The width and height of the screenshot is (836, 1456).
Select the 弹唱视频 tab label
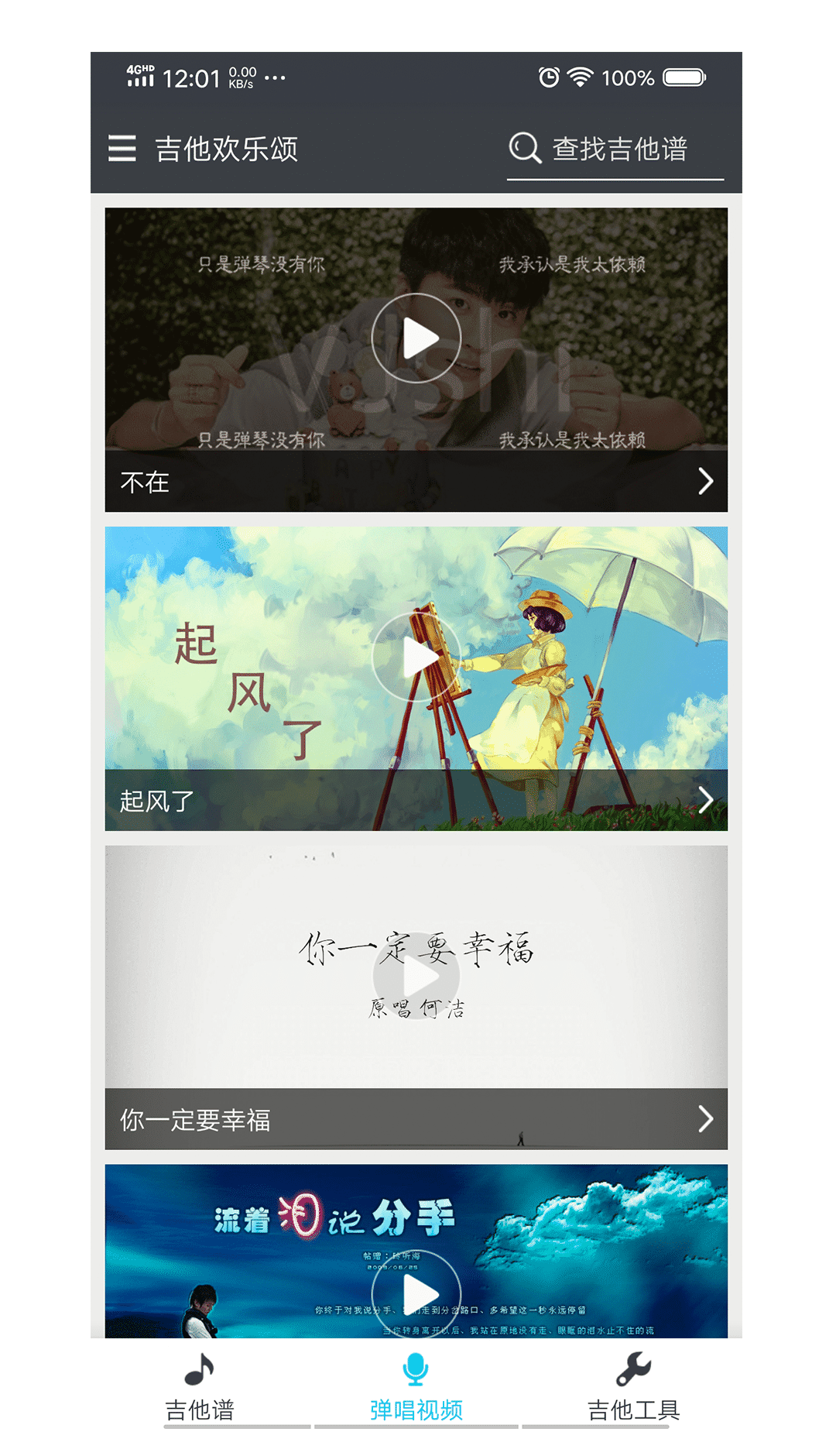click(416, 1410)
